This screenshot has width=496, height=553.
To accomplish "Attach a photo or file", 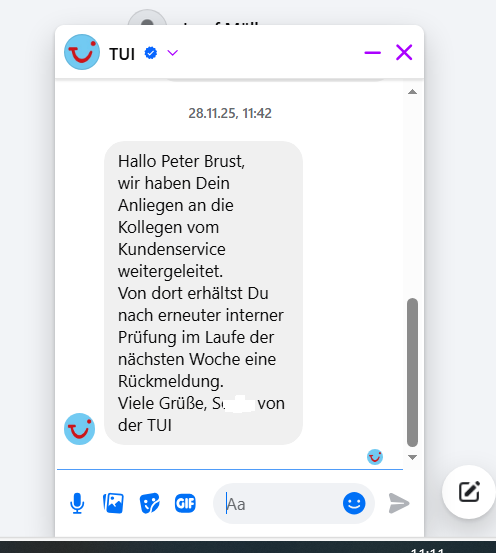I will [113, 503].
